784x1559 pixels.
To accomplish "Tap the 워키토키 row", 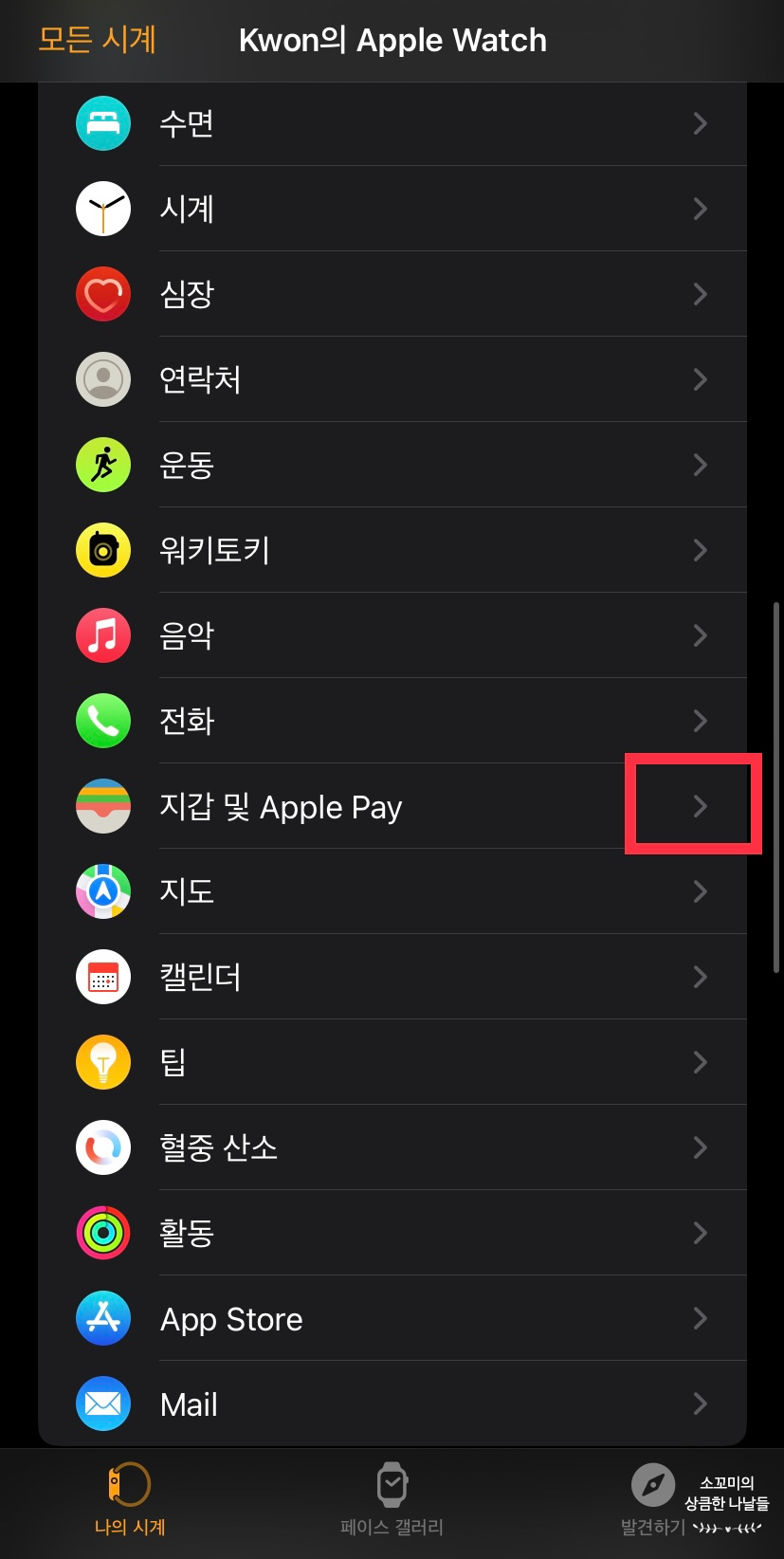I will coord(392,550).
